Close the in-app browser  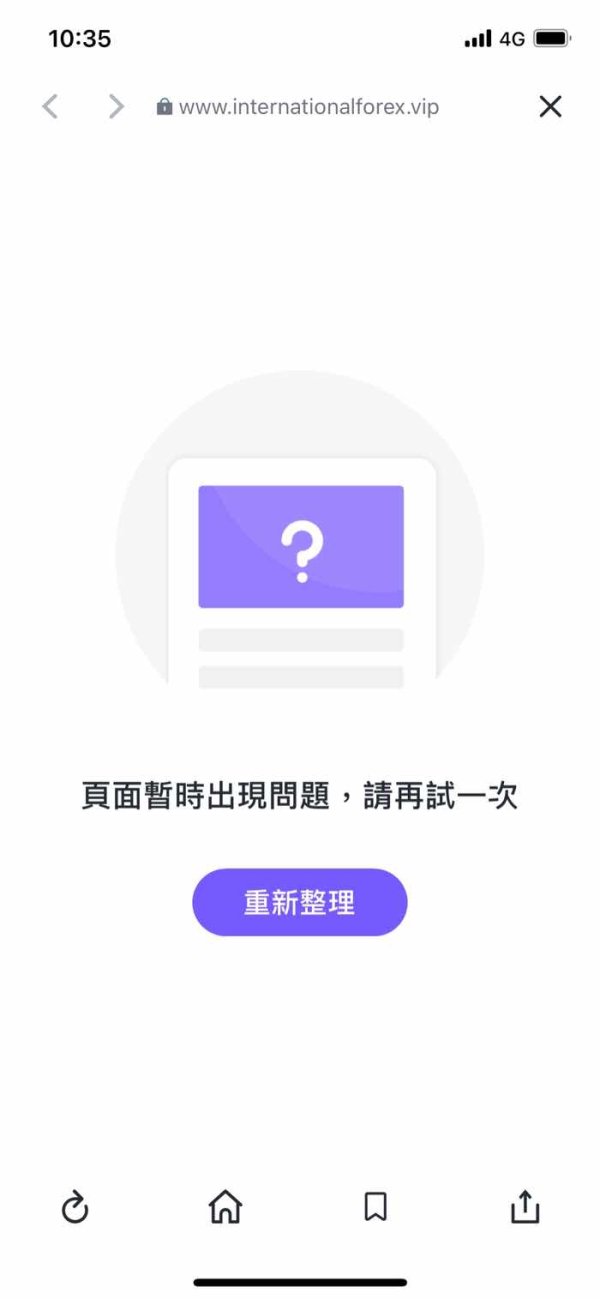[550, 107]
